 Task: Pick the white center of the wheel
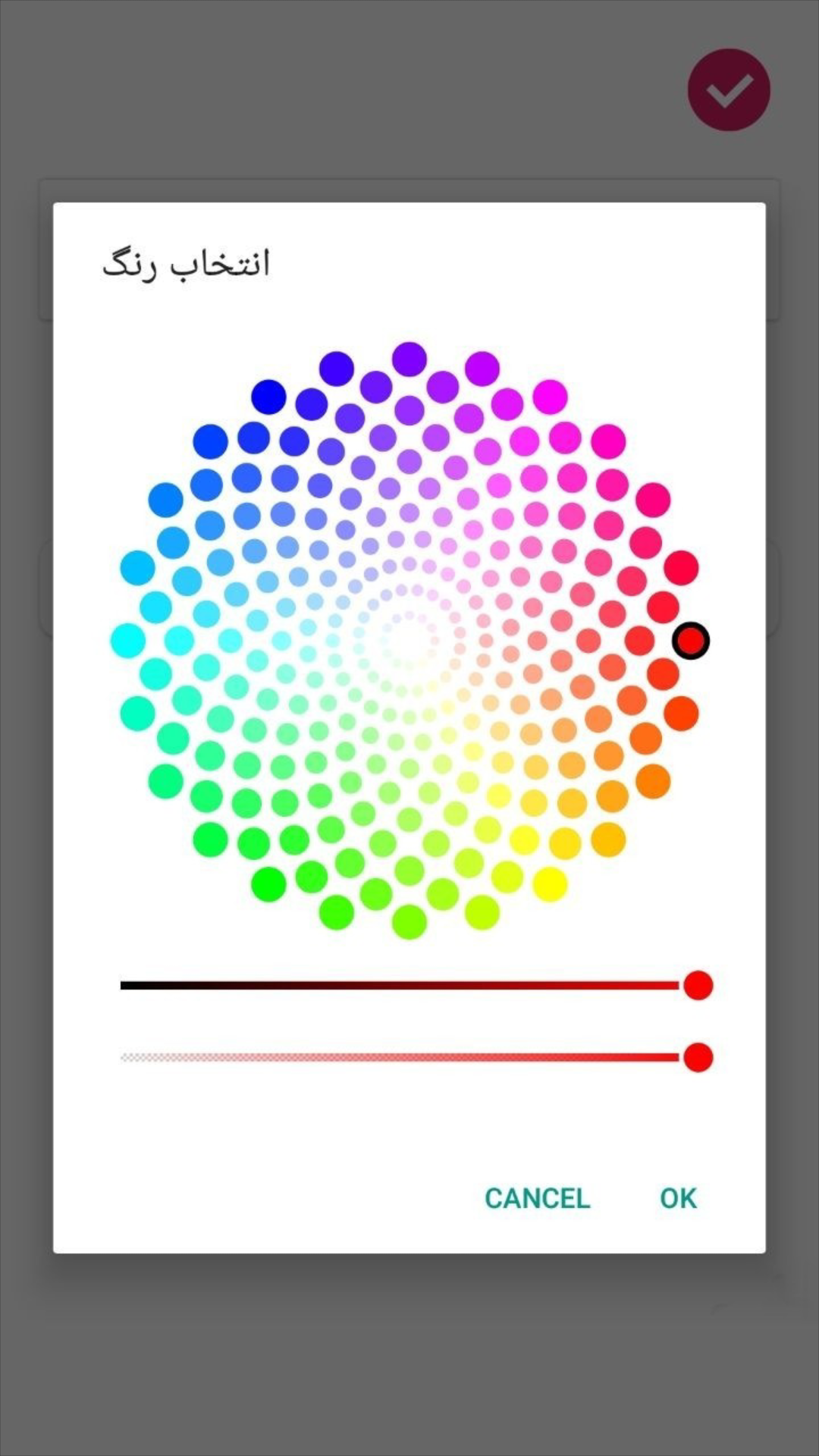(x=409, y=641)
